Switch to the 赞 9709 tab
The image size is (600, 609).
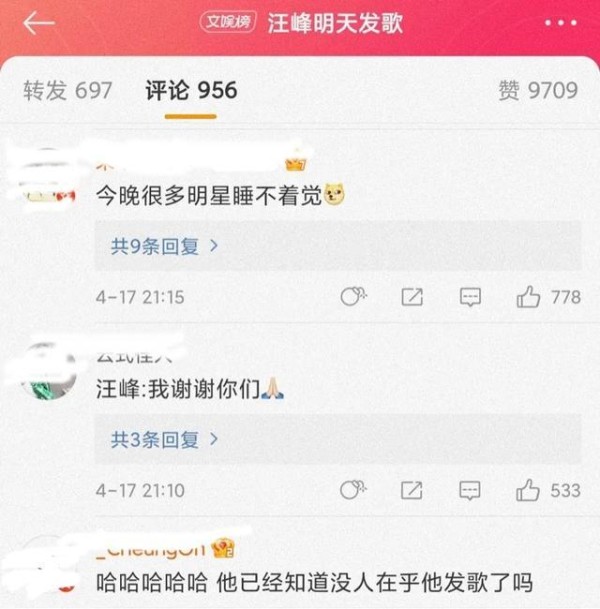[537, 91]
